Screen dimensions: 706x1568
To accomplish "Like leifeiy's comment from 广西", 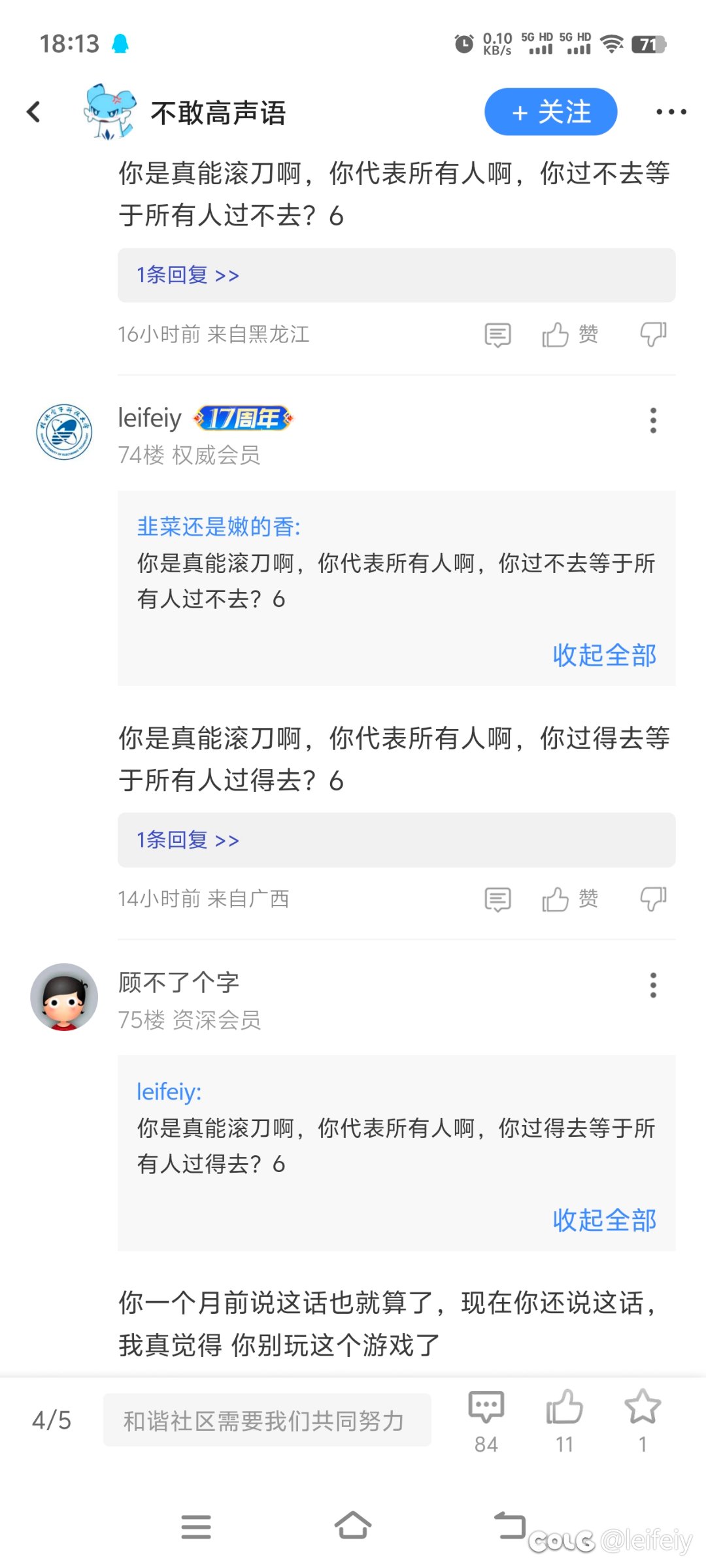I will (x=569, y=899).
